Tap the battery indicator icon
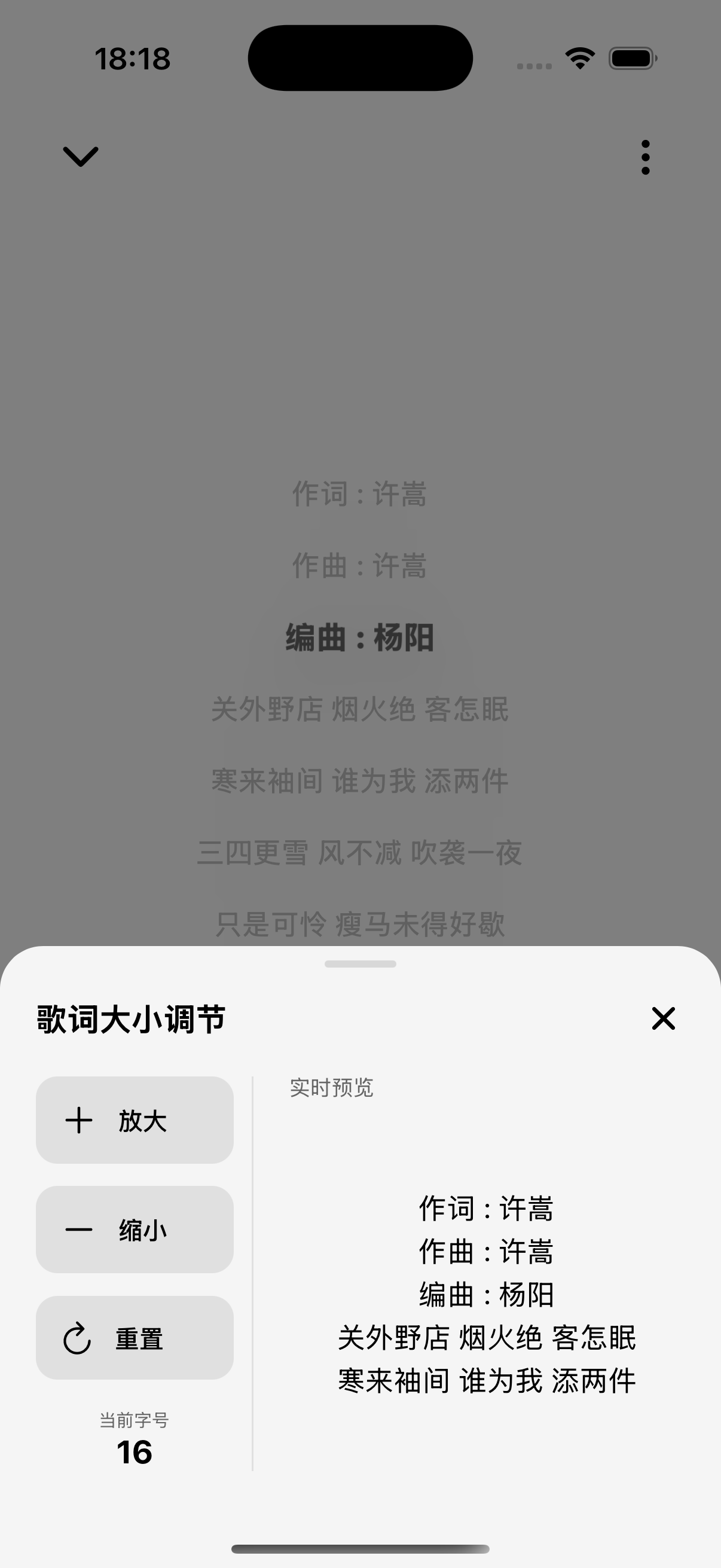The width and height of the screenshot is (721, 1568). [631, 58]
